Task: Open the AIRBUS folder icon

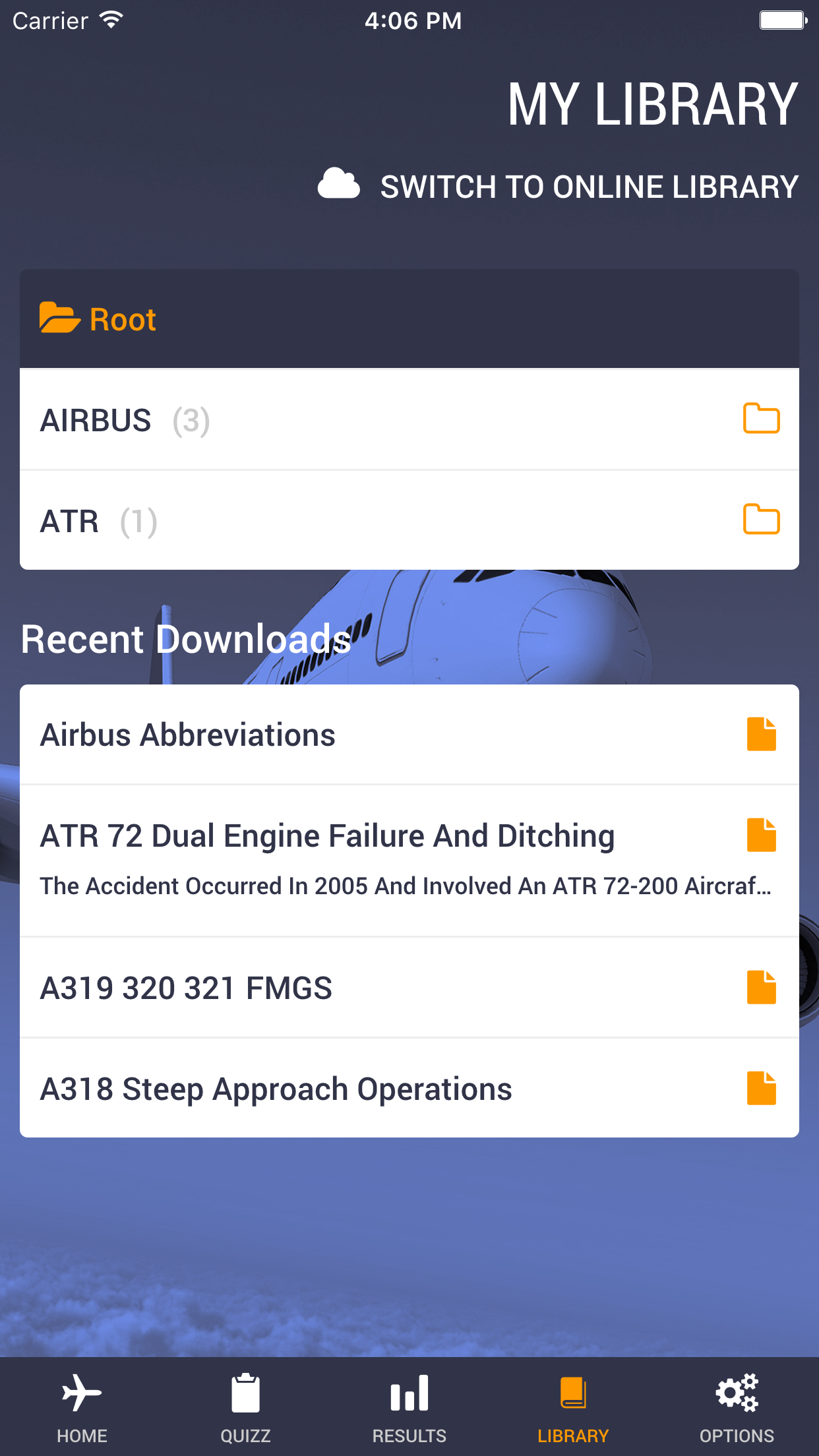Action: [x=762, y=419]
